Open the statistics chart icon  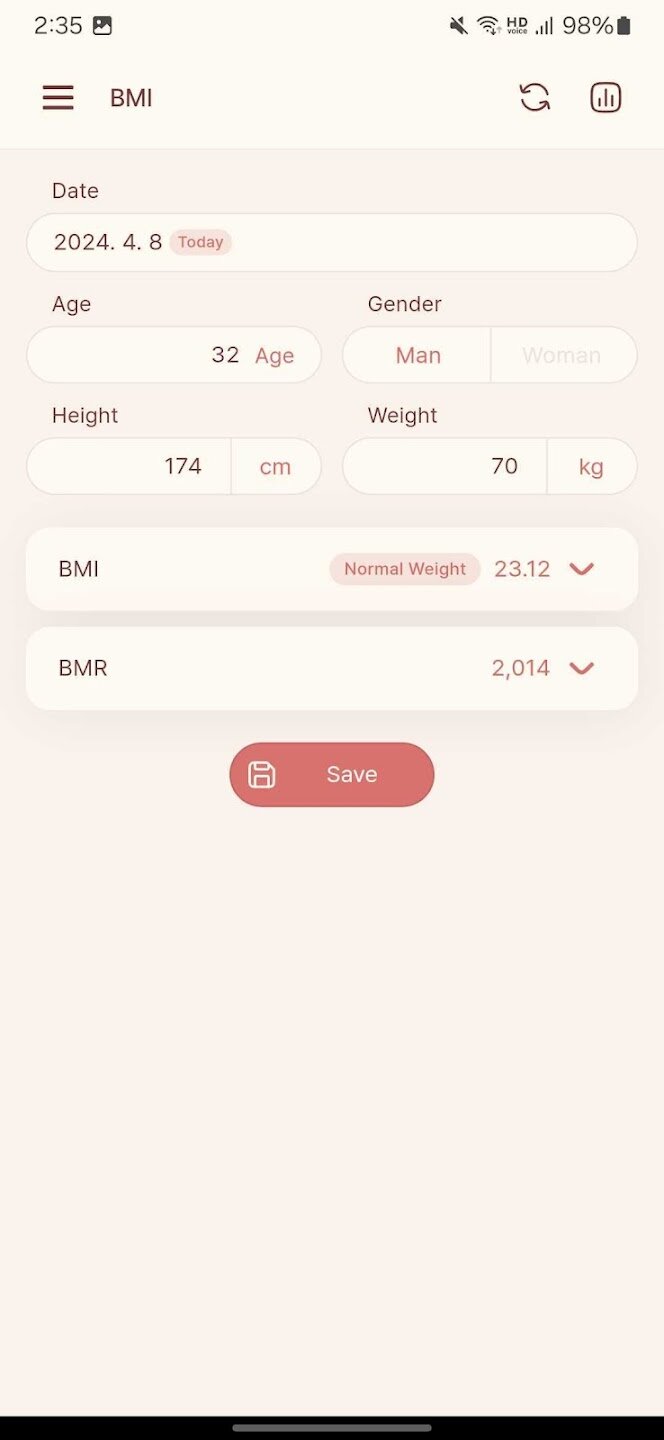606,98
